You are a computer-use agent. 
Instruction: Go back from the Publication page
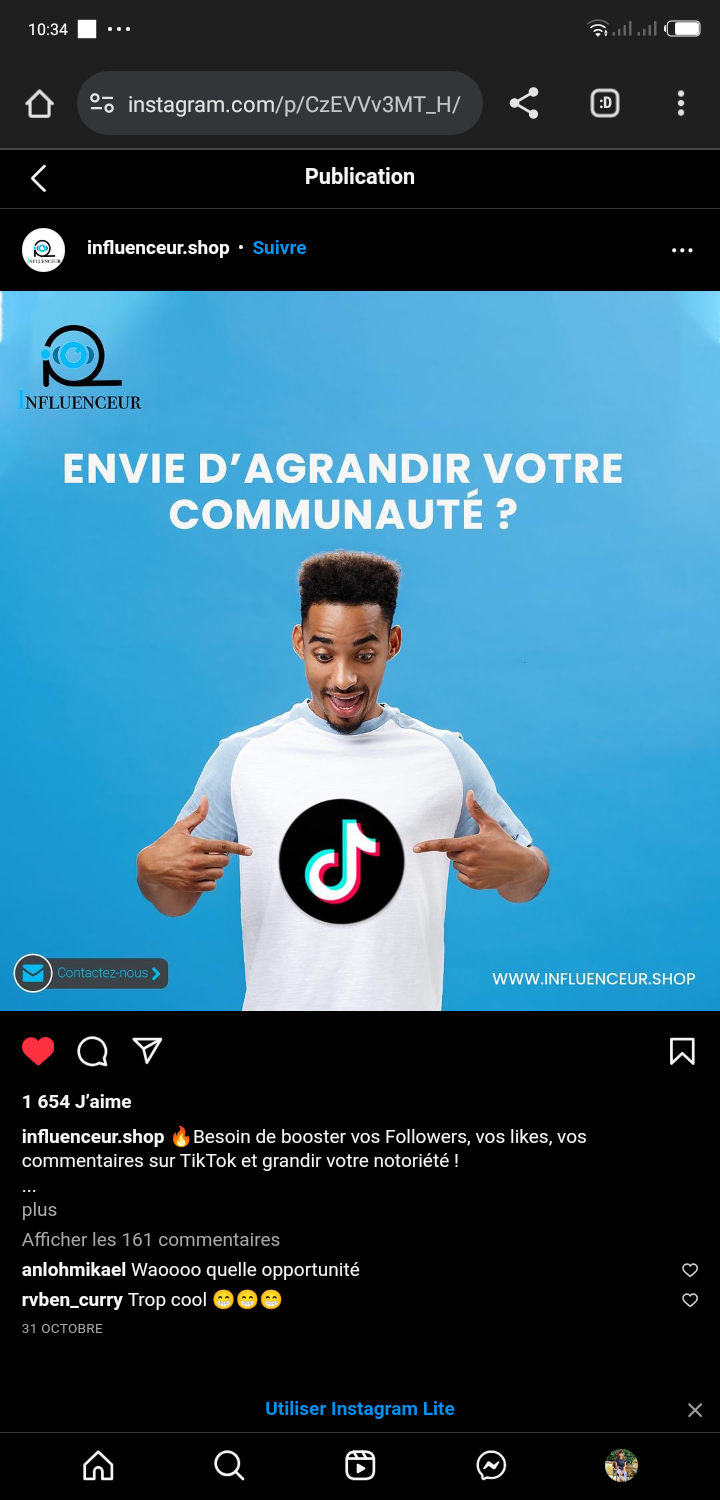[39, 178]
